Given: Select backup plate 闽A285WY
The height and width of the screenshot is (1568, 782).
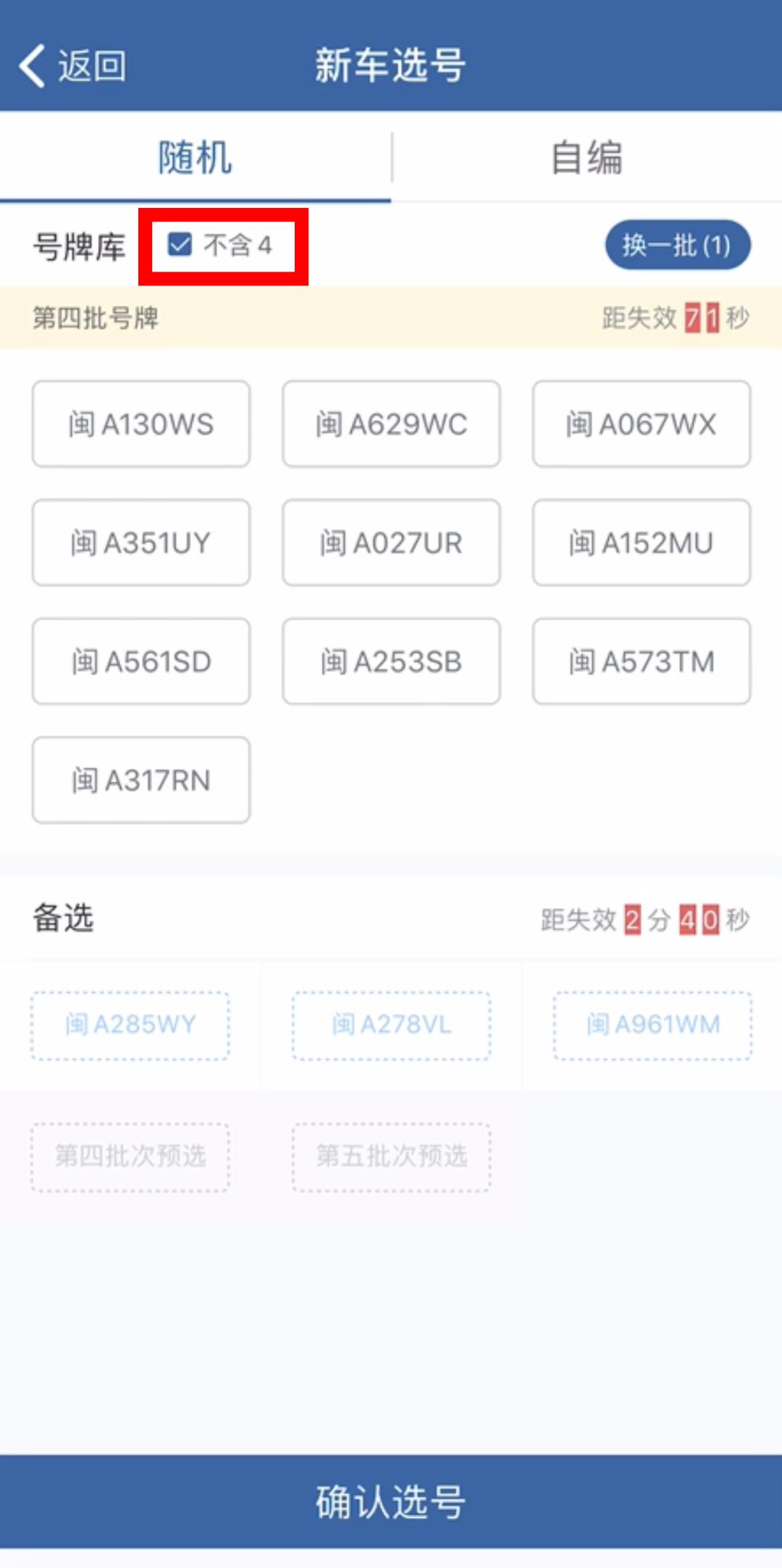Looking at the screenshot, I should pyautogui.click(x=129, y=1024).
